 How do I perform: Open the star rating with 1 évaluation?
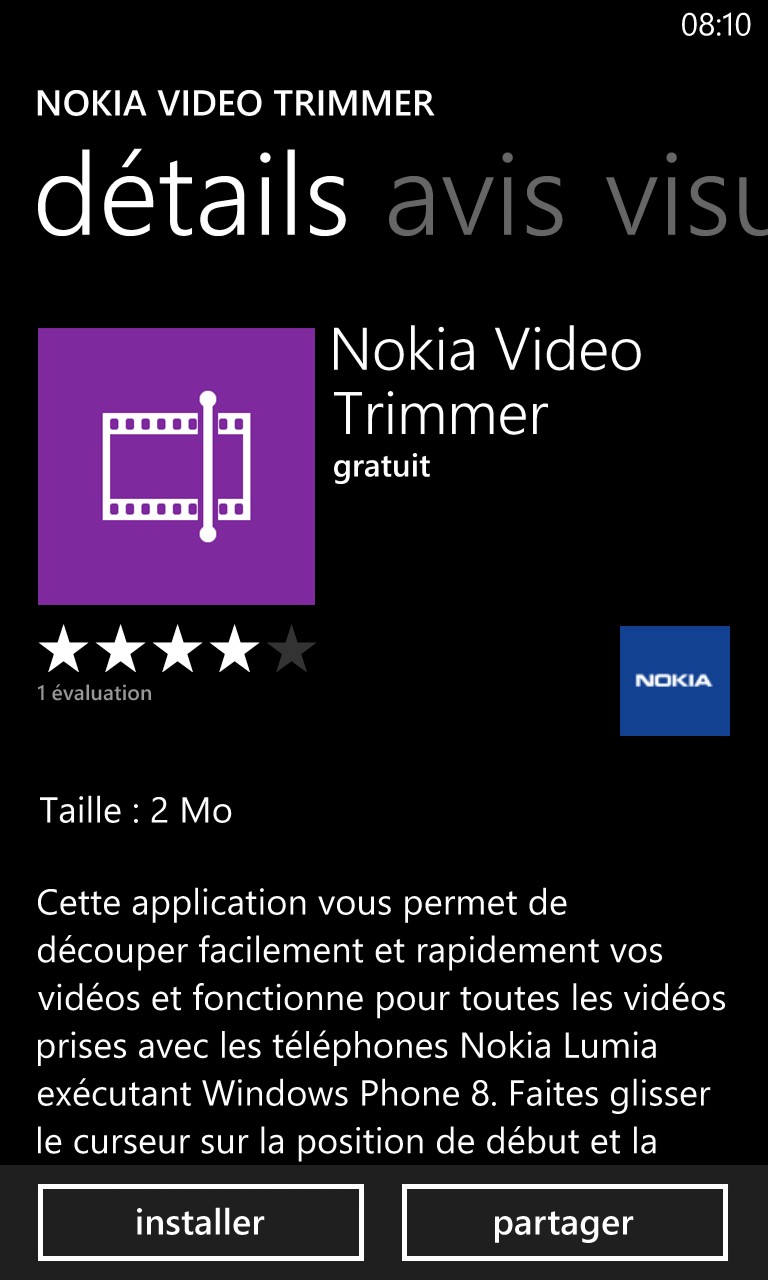[176, 664]
